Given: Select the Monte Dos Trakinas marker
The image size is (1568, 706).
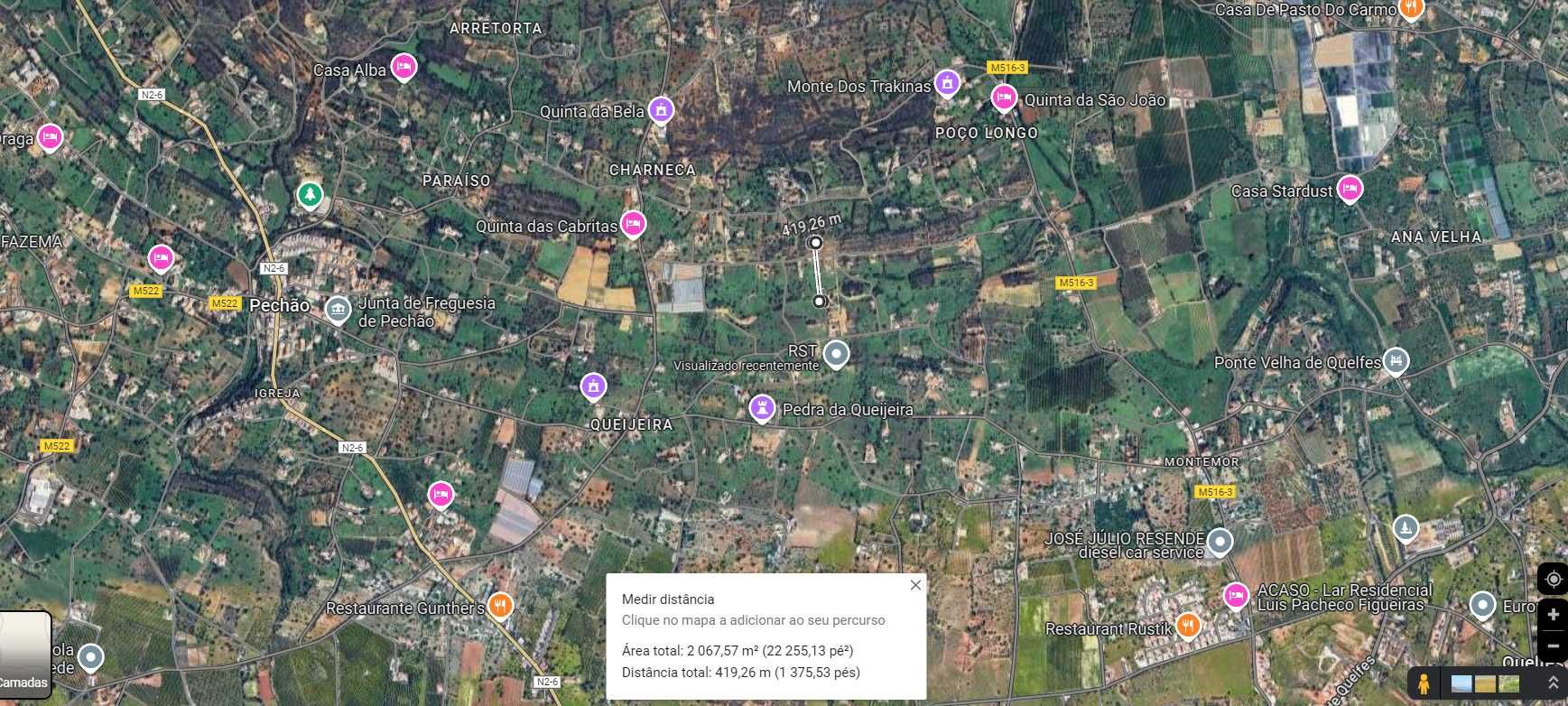Looking at the screenshot, I should pyautogui.click(x=946, y=83).
